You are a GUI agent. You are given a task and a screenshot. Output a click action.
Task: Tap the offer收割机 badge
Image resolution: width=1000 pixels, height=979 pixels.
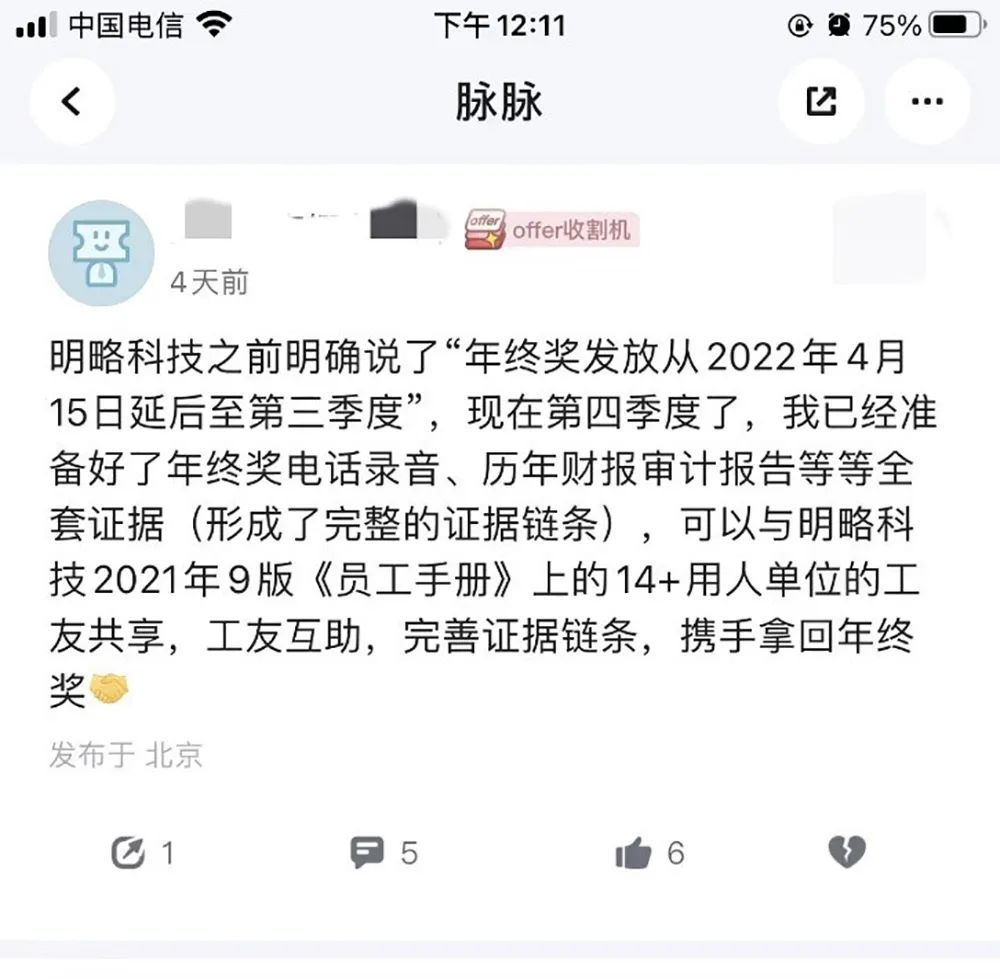click(551, 229)
